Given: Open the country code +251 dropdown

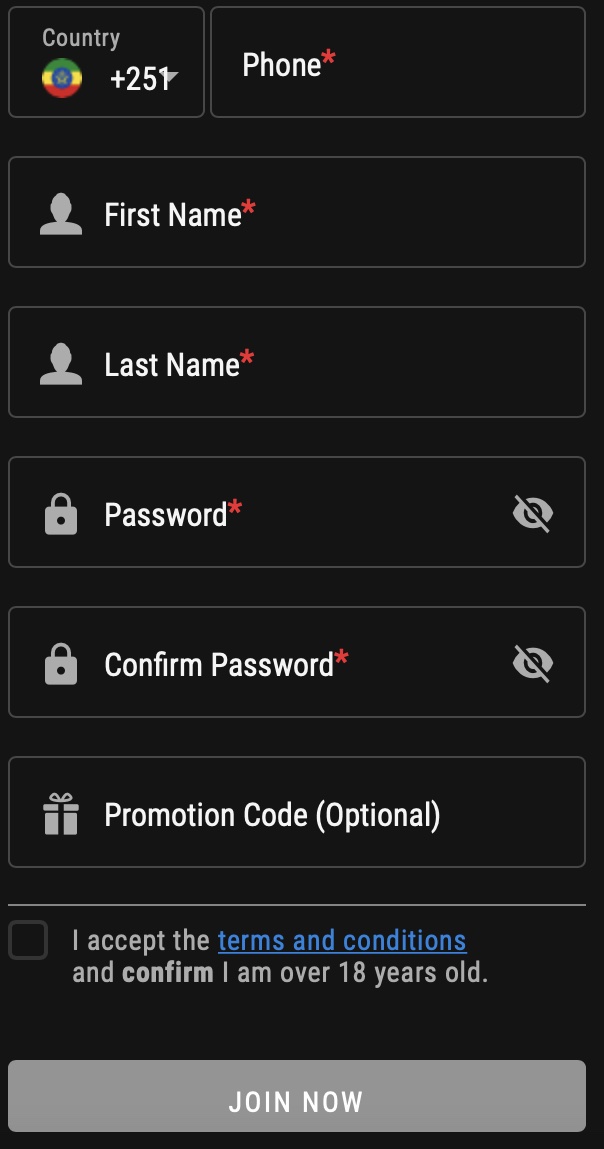Looking at the screenshot, I should click(107, 63).
